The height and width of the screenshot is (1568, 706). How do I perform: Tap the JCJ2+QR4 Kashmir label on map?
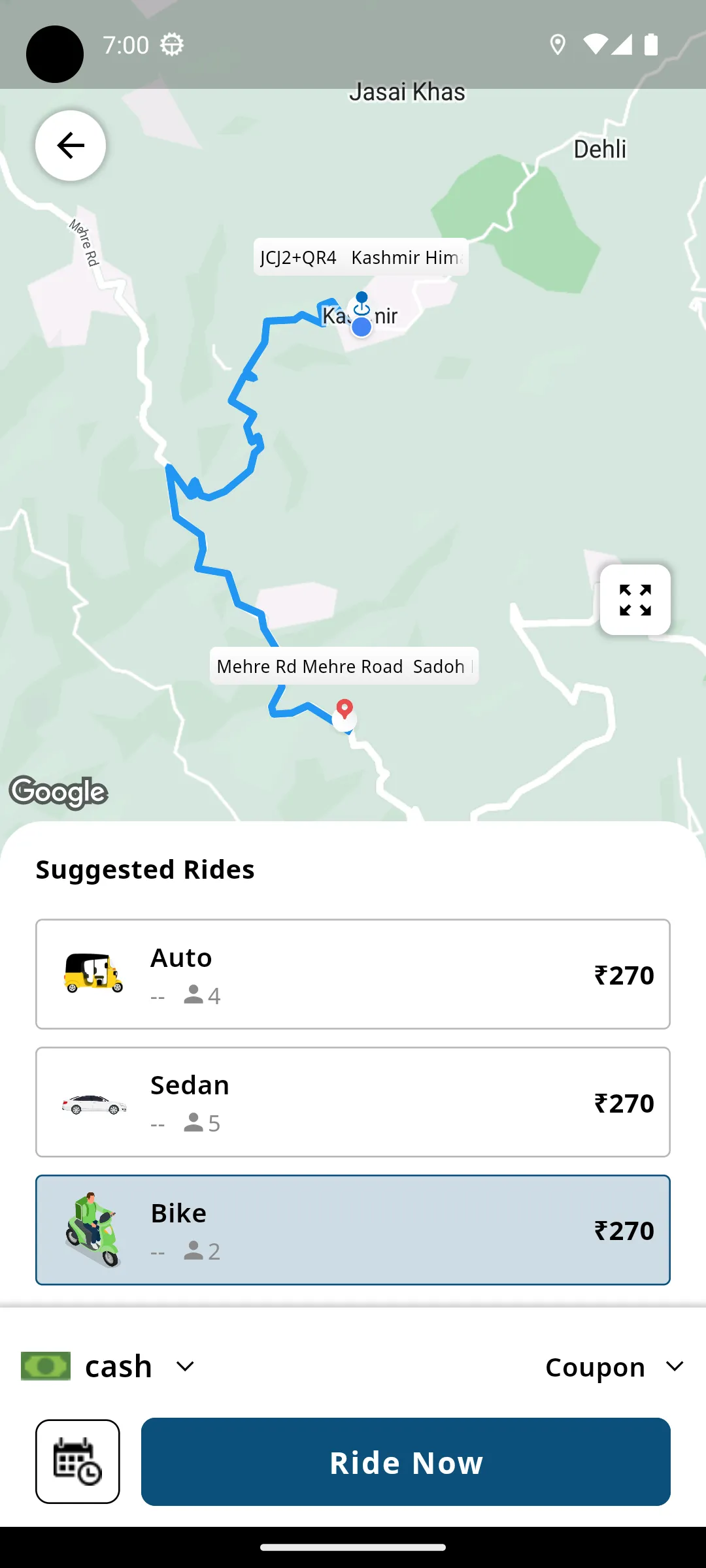361,257
